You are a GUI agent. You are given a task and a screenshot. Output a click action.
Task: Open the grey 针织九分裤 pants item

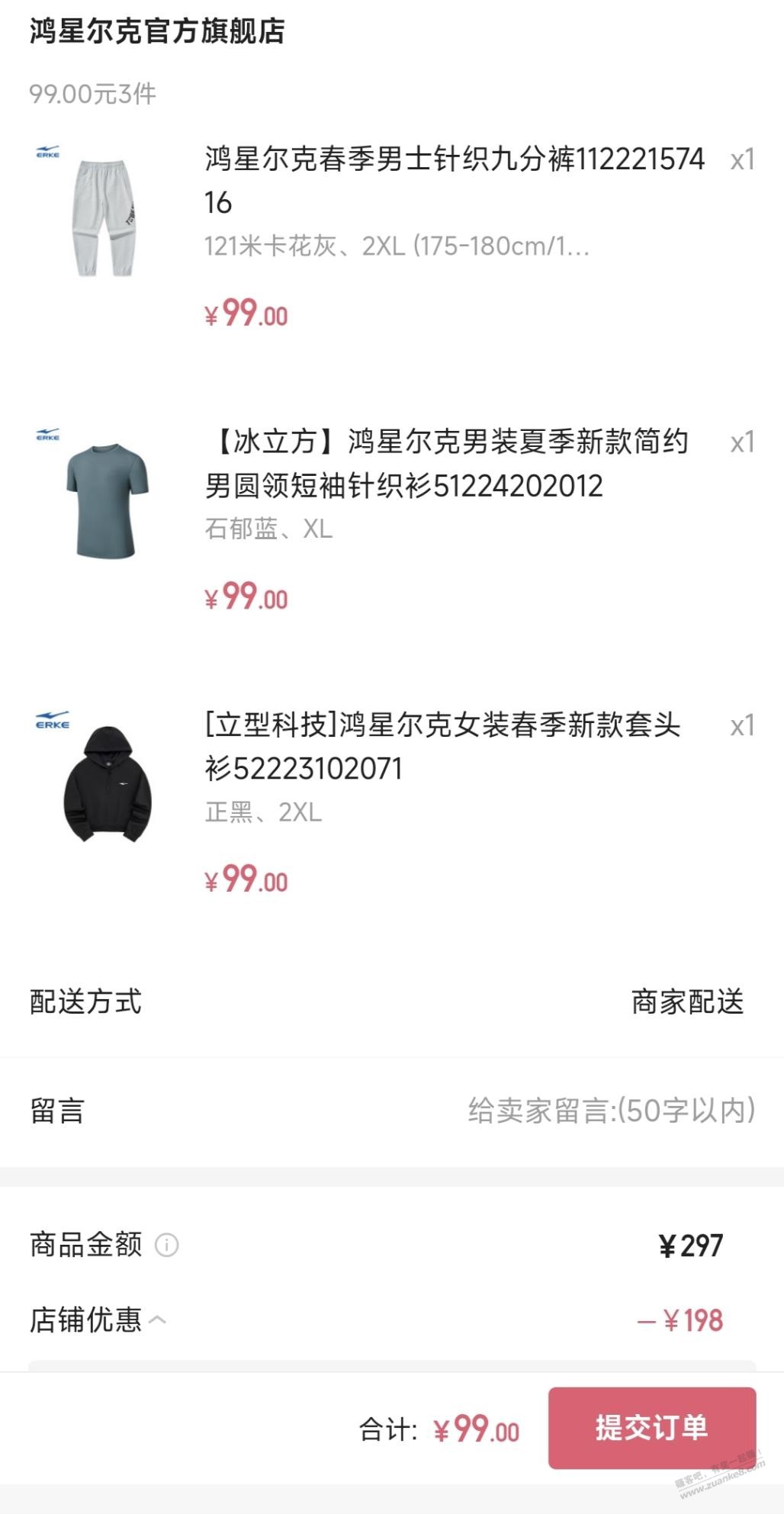pos(453,180)
